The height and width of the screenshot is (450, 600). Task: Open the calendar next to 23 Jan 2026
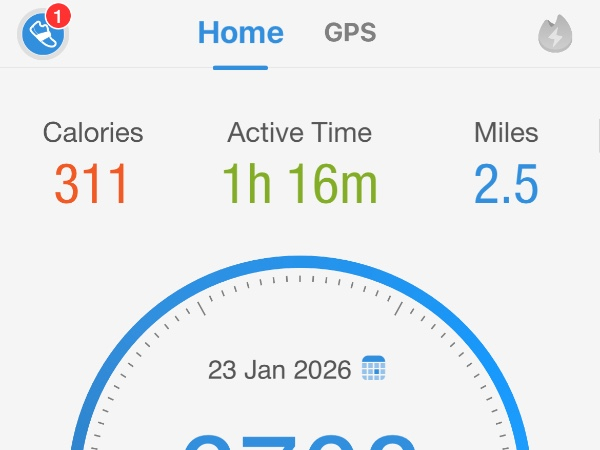click(x=373, y=368)
